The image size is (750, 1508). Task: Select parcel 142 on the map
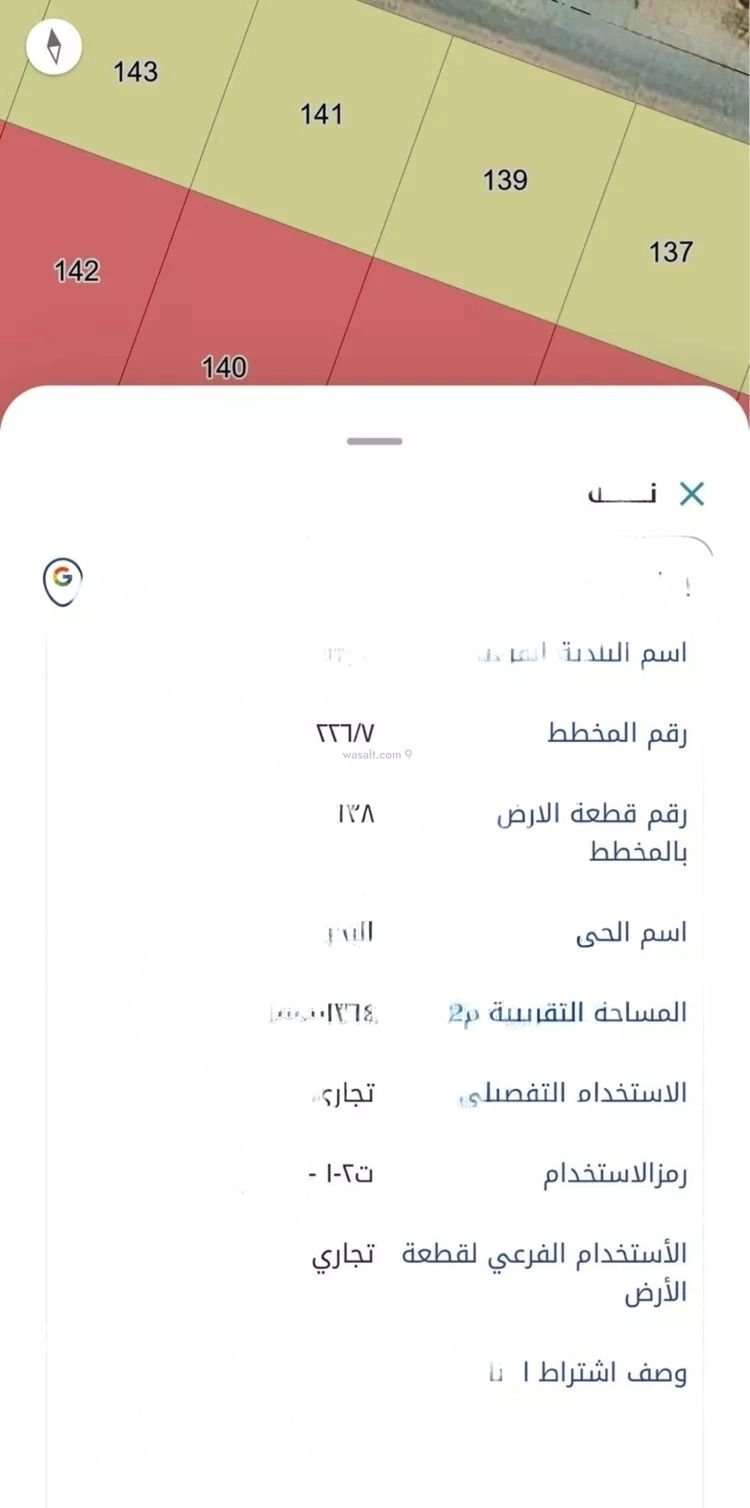pyautogui.click(x=77, y=271)
